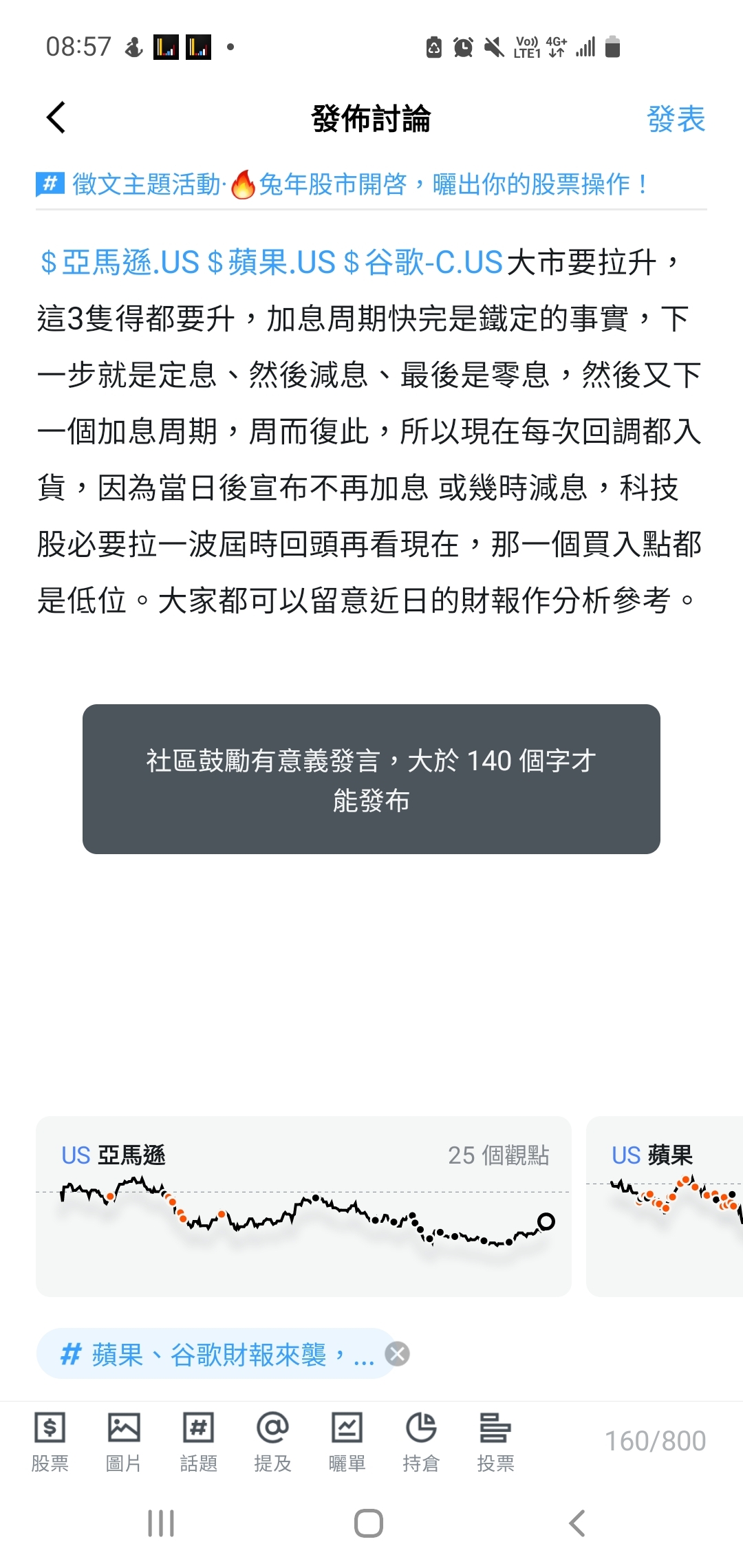Attach holdings via 持倉
This screenshot has width=743, height=1568.
[421, 1441]
